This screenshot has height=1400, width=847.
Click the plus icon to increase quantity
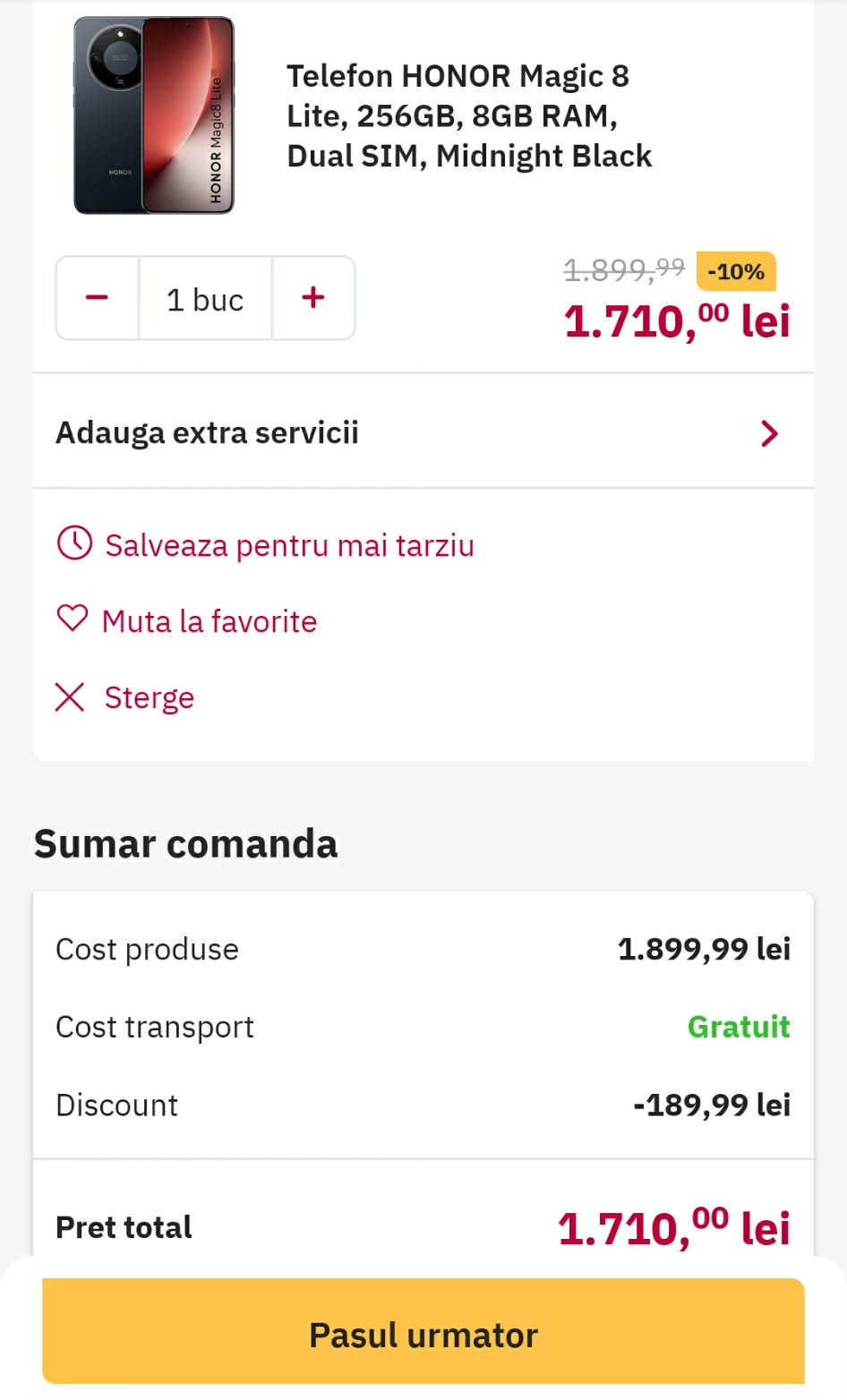click(312, 297)
